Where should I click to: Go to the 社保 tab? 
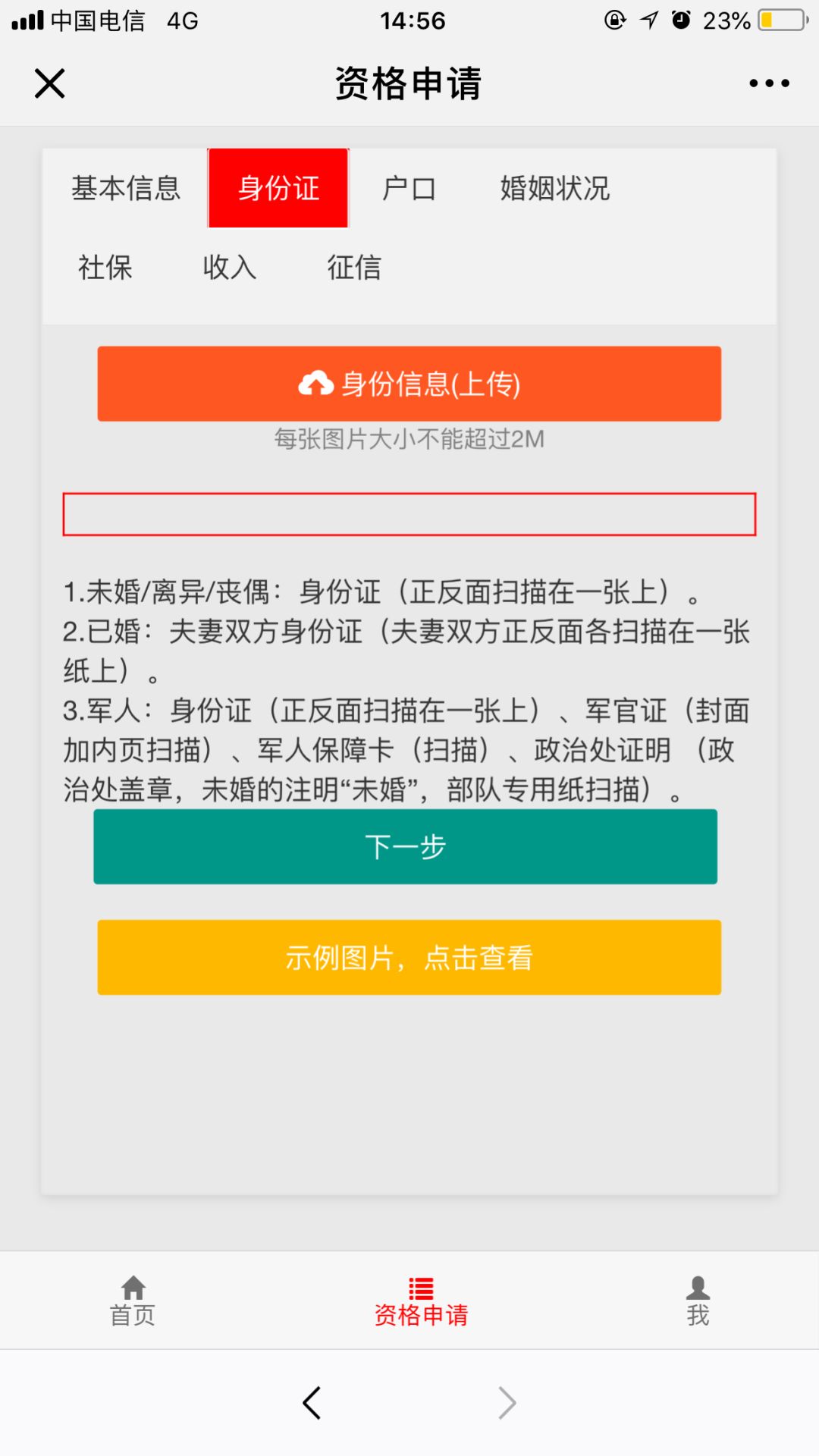pos(105,268)
